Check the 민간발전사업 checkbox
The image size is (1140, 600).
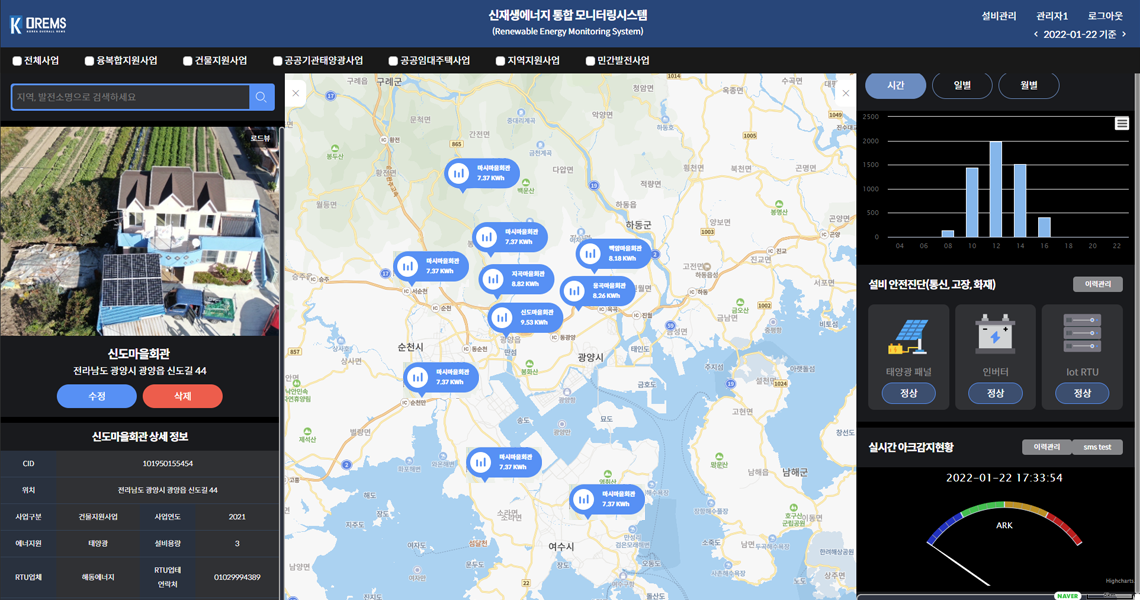coord(590,61)
